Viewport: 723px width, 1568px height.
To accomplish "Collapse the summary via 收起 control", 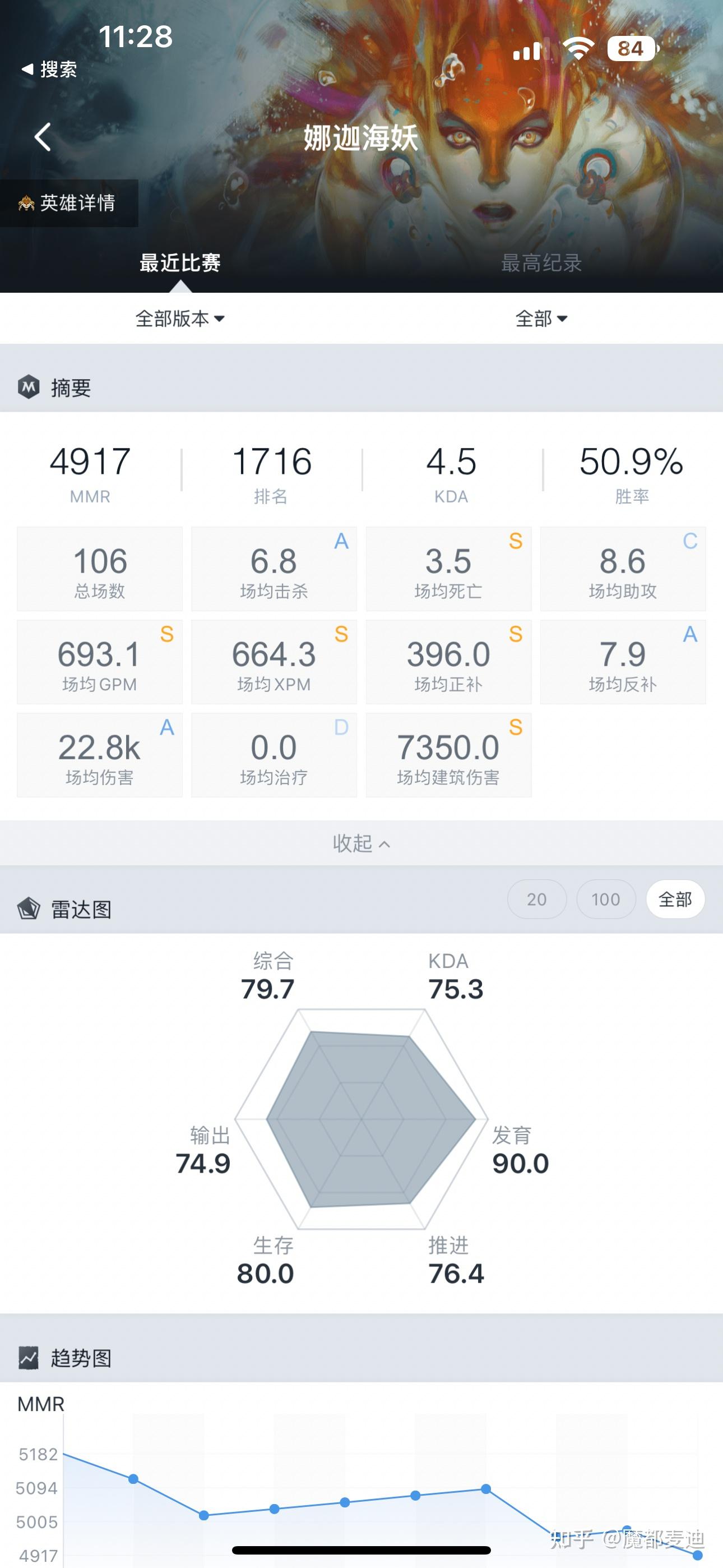I will click(361, 844).
